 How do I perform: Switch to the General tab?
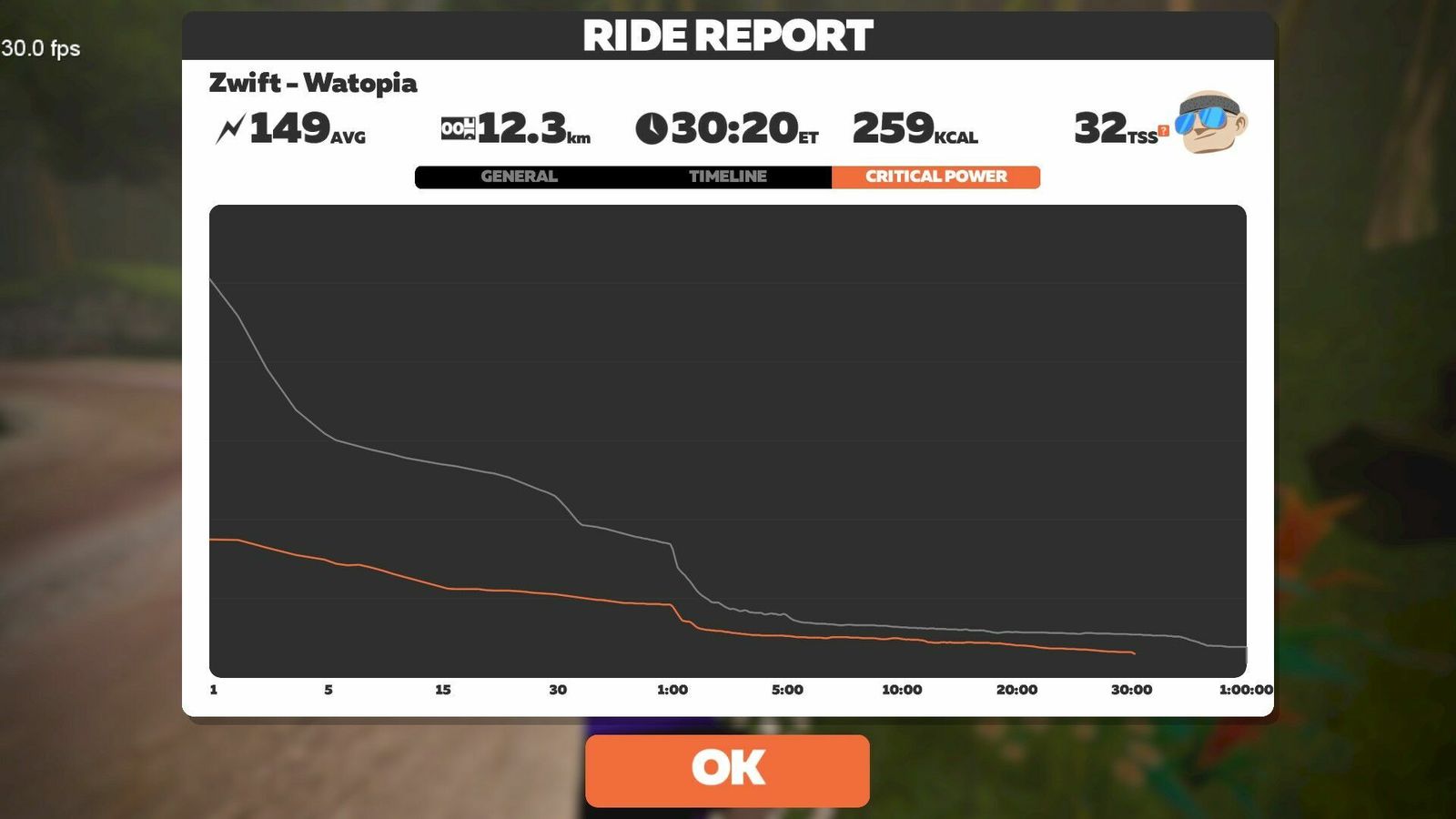pos(519,177)
